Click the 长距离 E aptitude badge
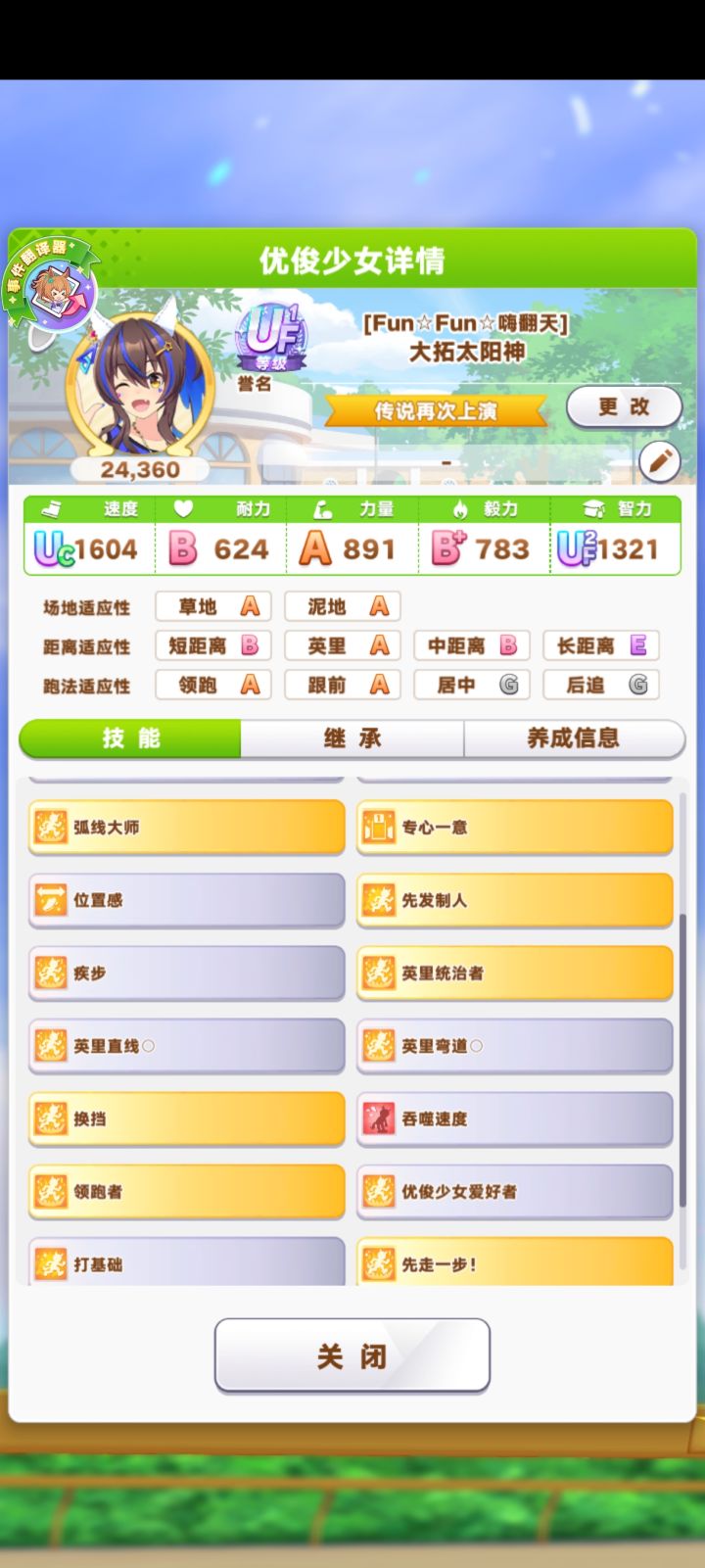 point(600,645)
